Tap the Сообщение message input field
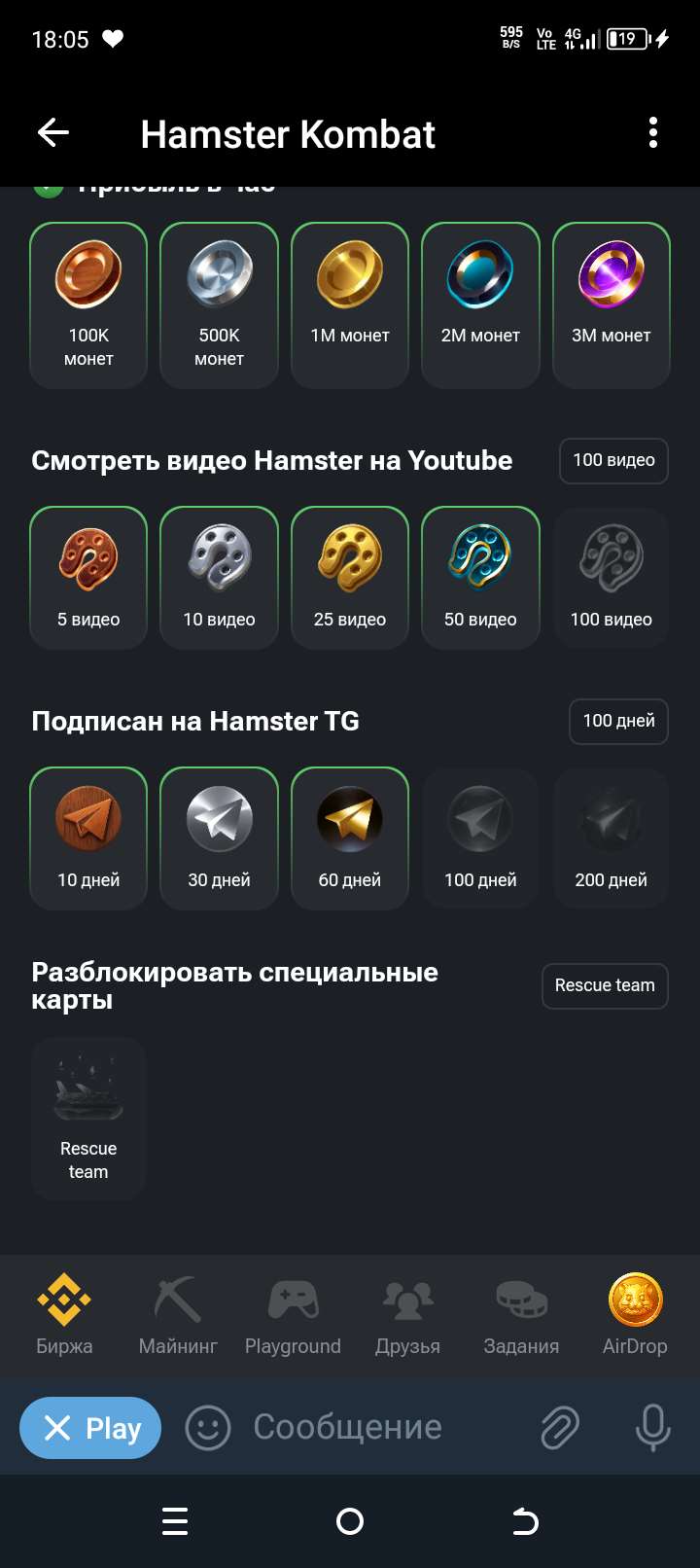700x1568 pixels. click(350, 1427)
